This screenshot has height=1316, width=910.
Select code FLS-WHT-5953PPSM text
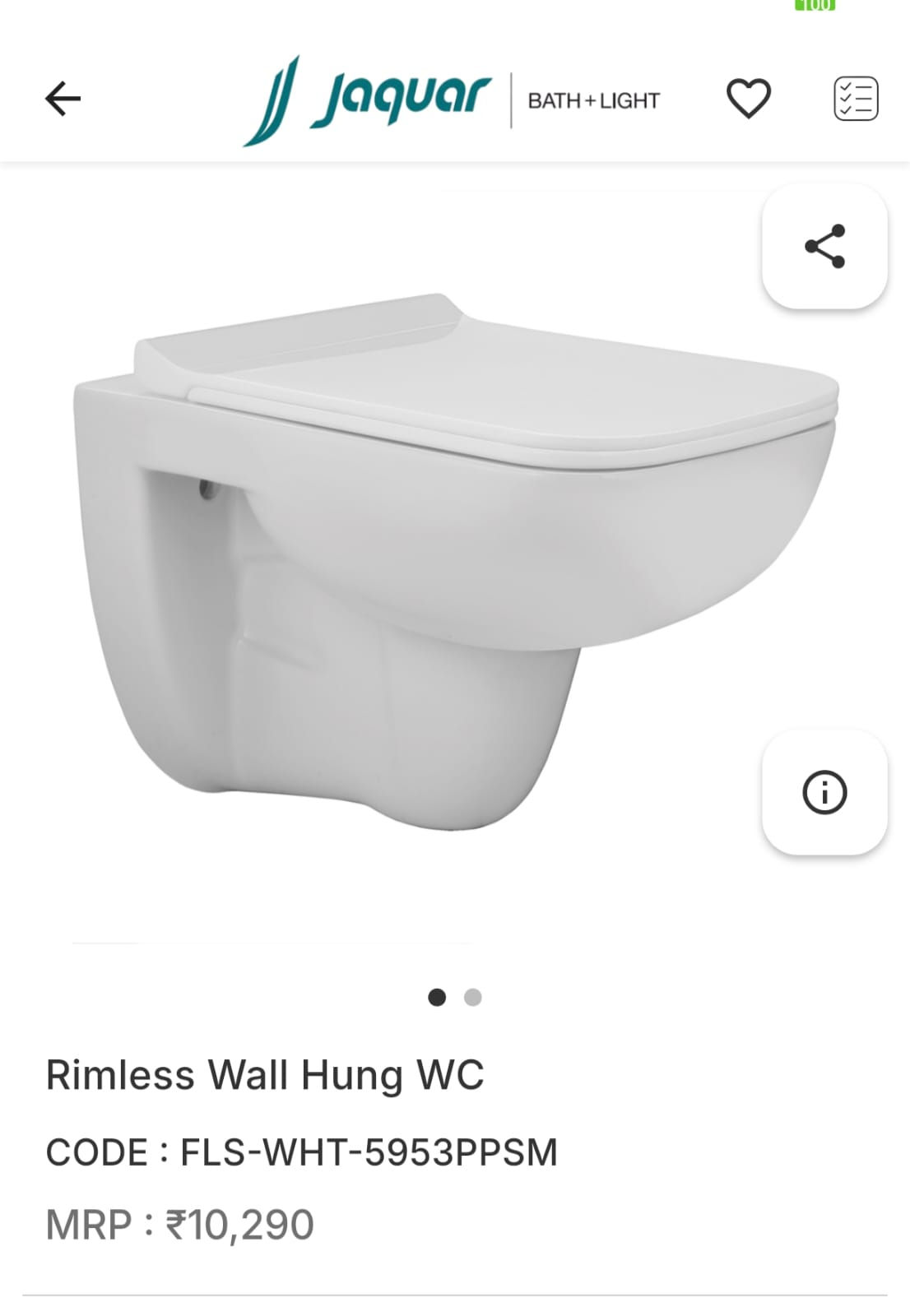pyautogui.click(x=302, y=1151)
